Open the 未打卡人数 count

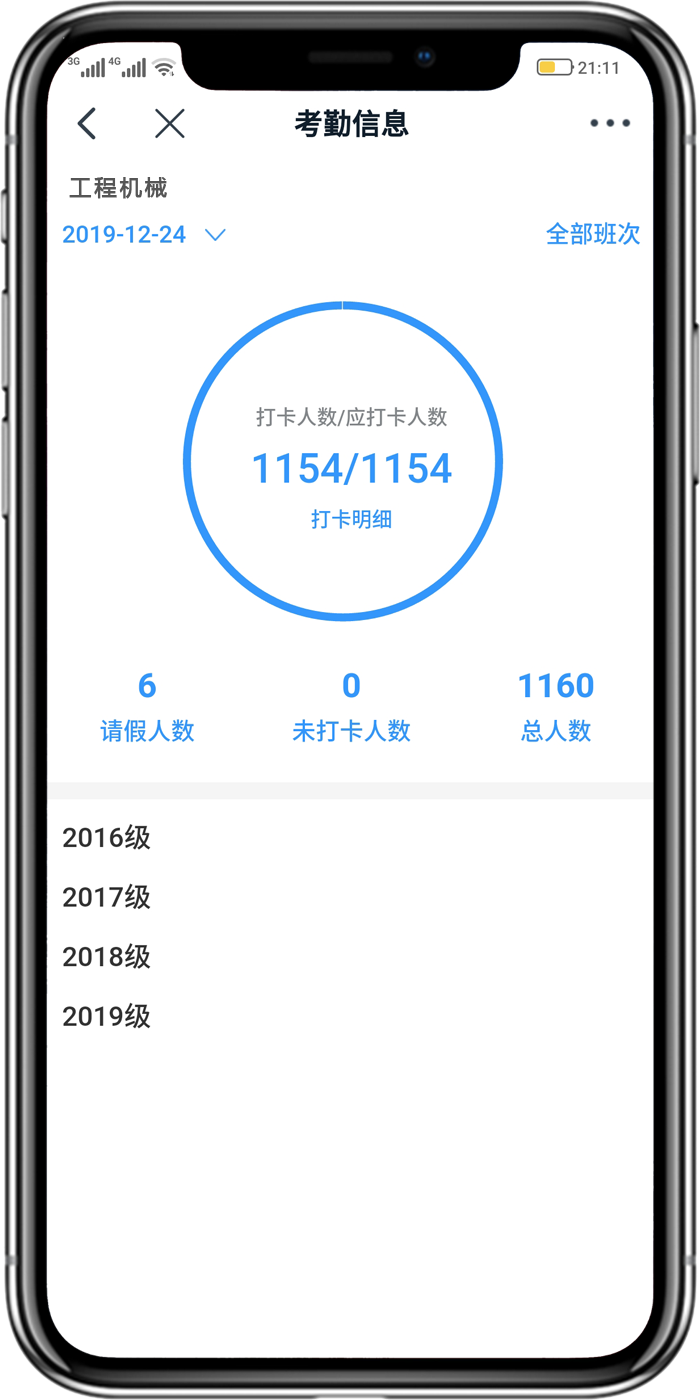click(x=351, y=708)
